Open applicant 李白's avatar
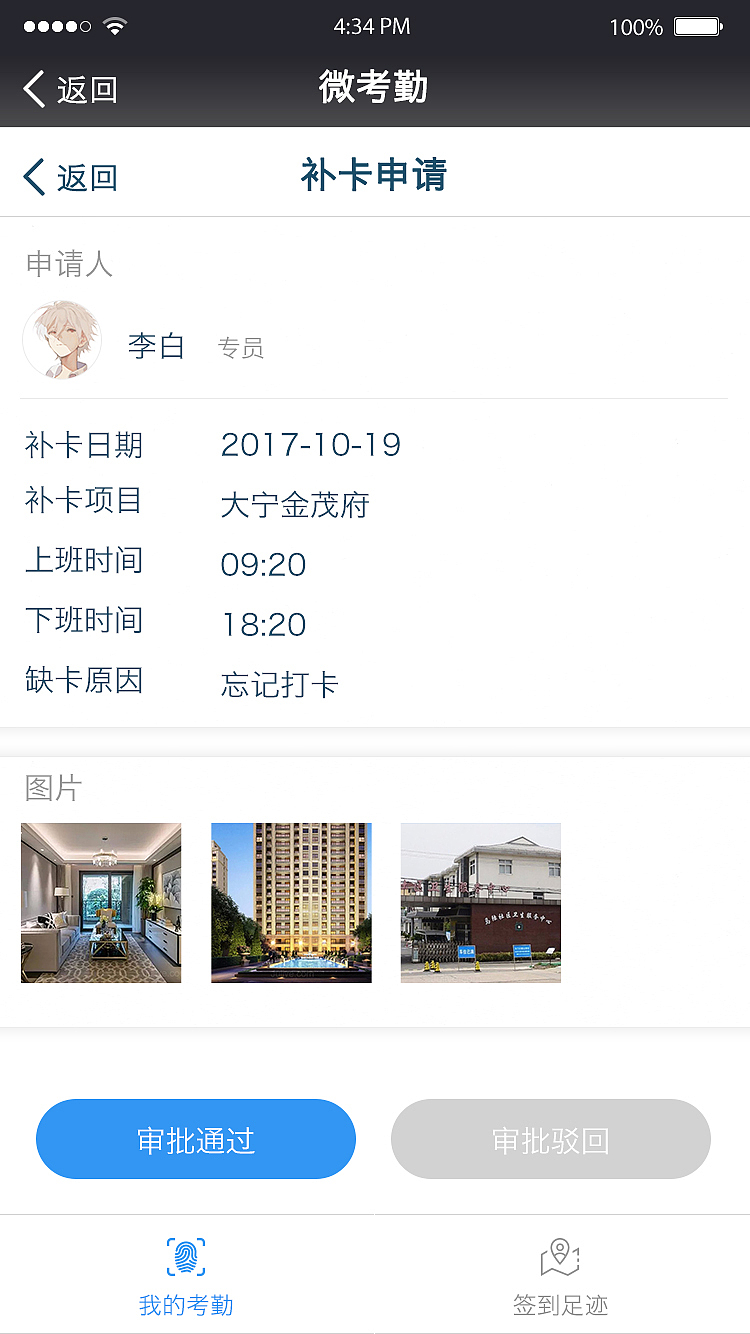 tap(62, 340)
